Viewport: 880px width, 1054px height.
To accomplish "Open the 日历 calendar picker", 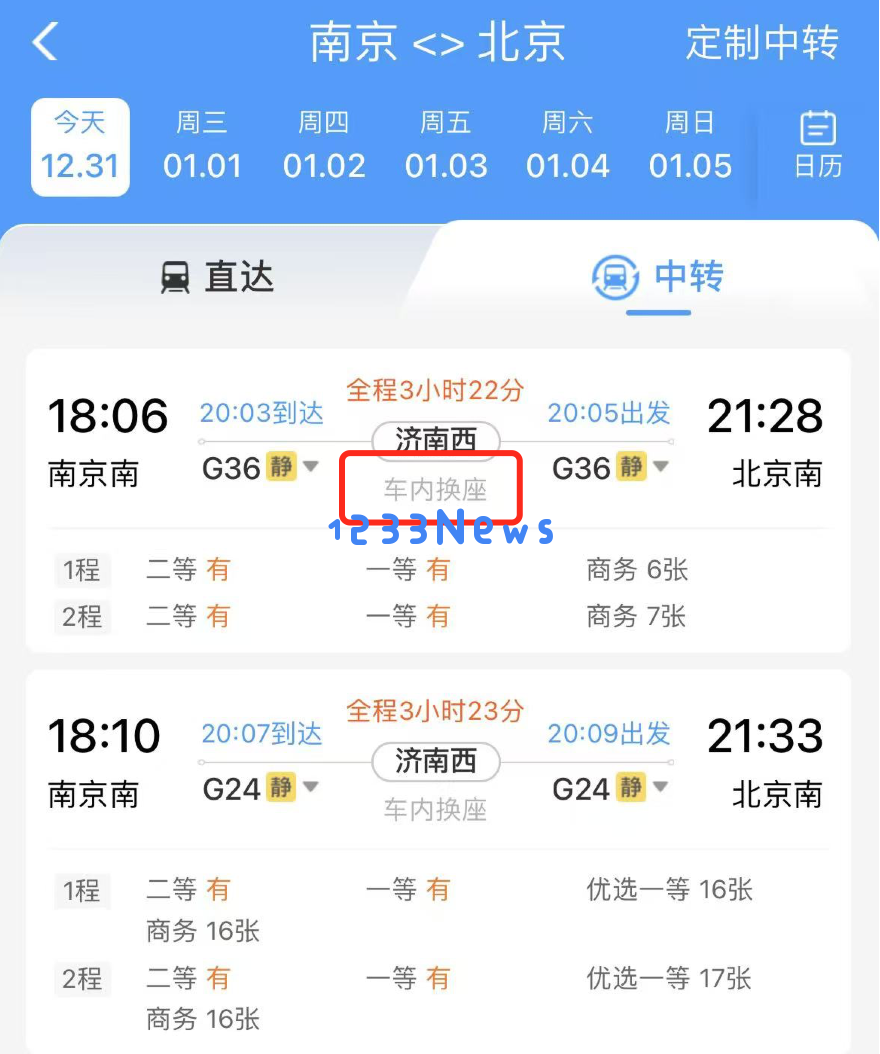I will coord(818,145).
